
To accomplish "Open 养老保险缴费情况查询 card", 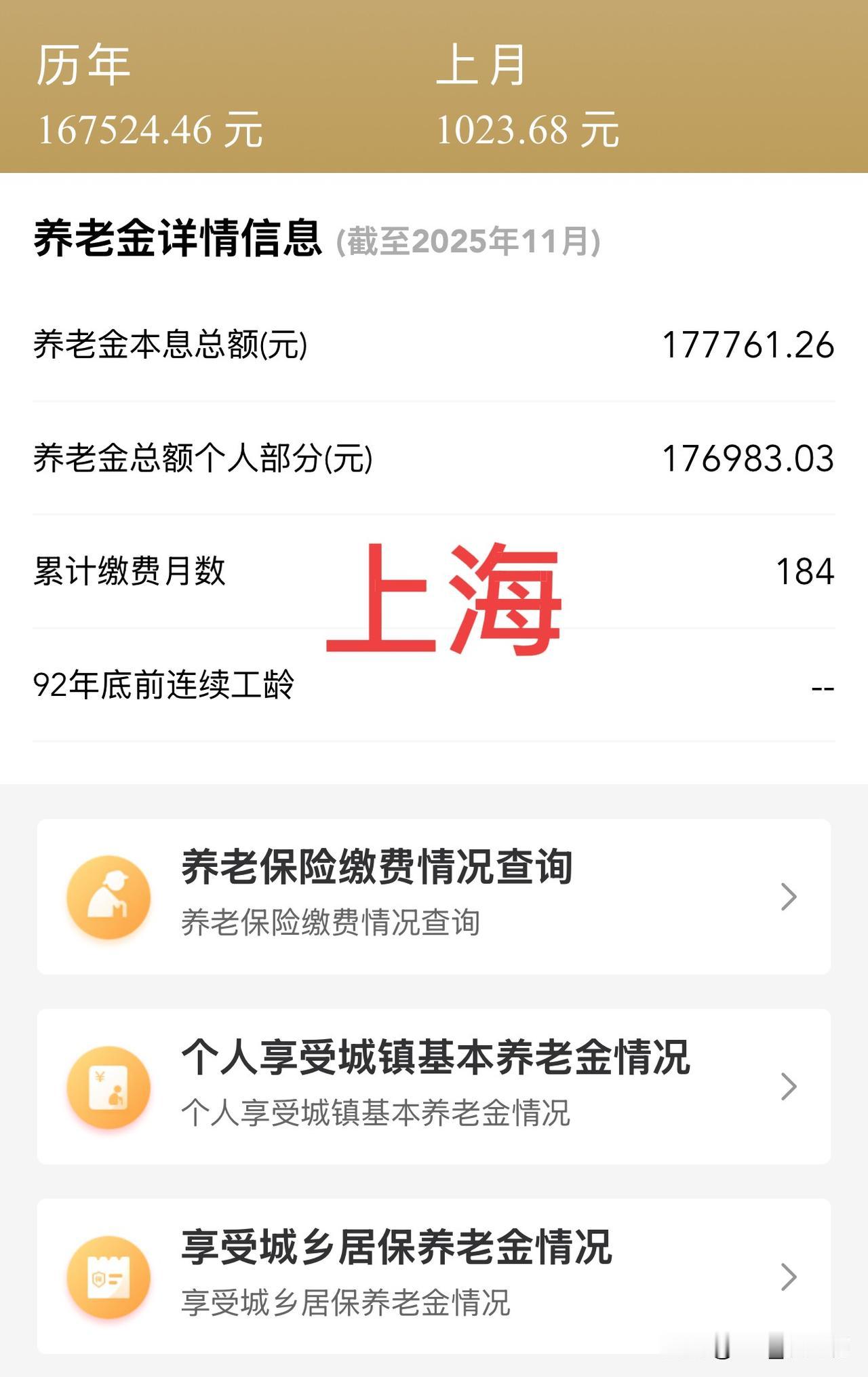I will (434, 896).
